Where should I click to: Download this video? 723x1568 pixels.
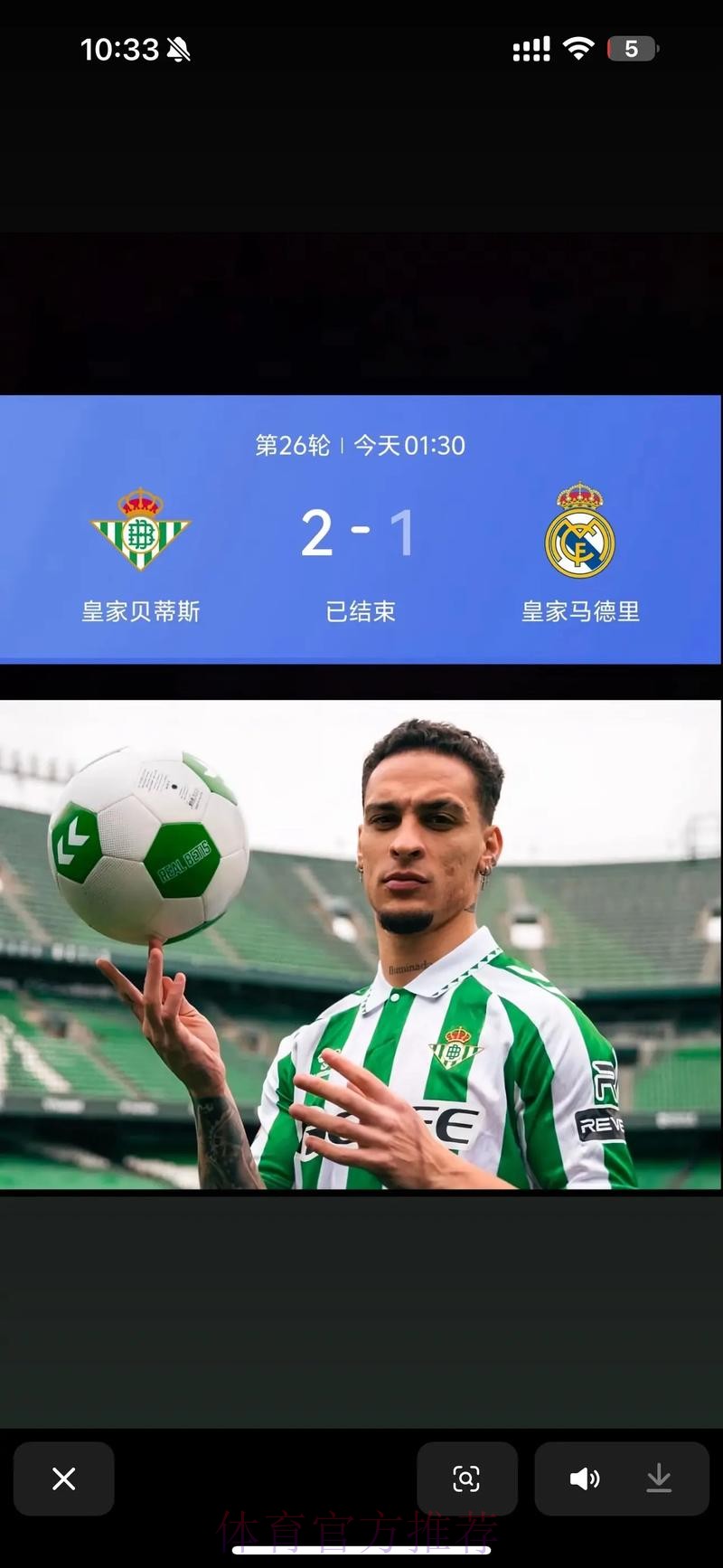[x=659, y=1478]
